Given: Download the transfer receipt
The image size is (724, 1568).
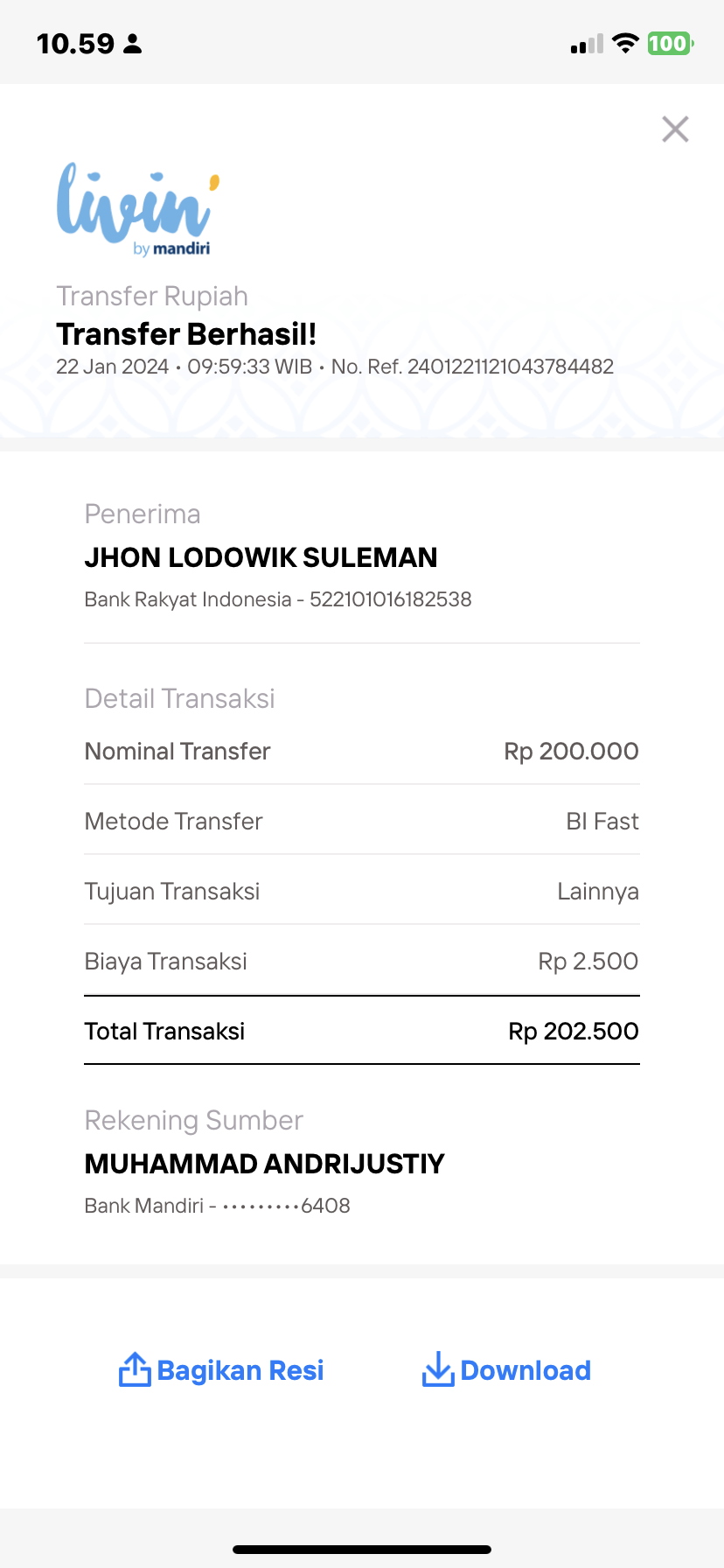Looking at the screenshot, I should [506, 1370].
